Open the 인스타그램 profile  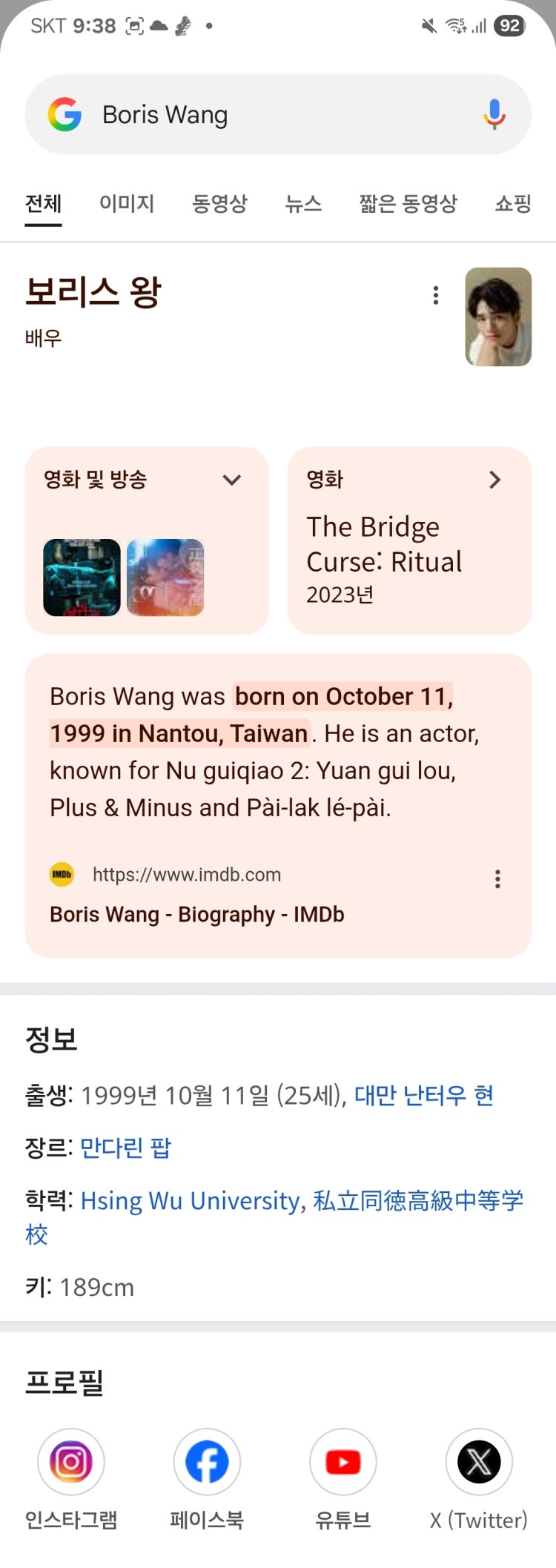(71, 1462)
